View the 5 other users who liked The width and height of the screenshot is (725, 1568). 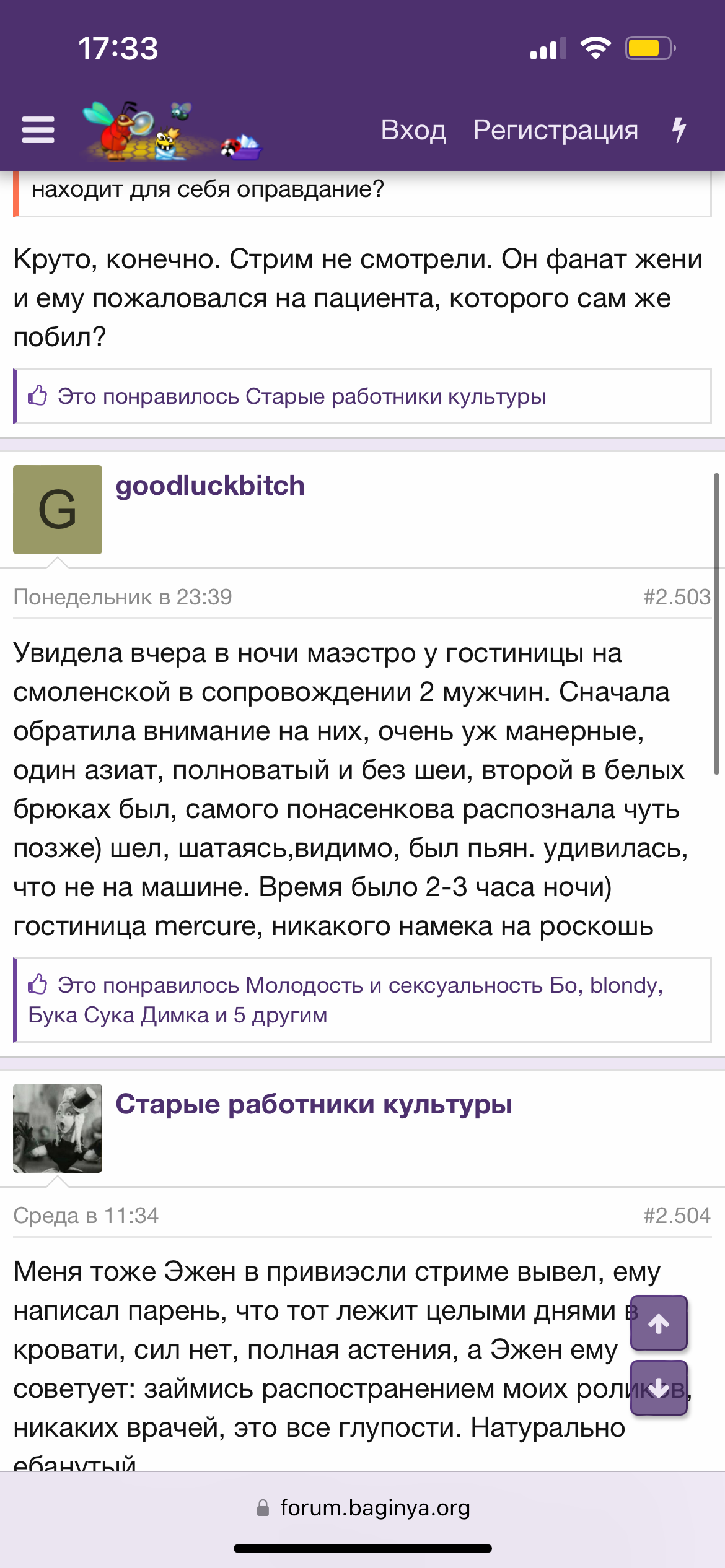(280, 1015)
